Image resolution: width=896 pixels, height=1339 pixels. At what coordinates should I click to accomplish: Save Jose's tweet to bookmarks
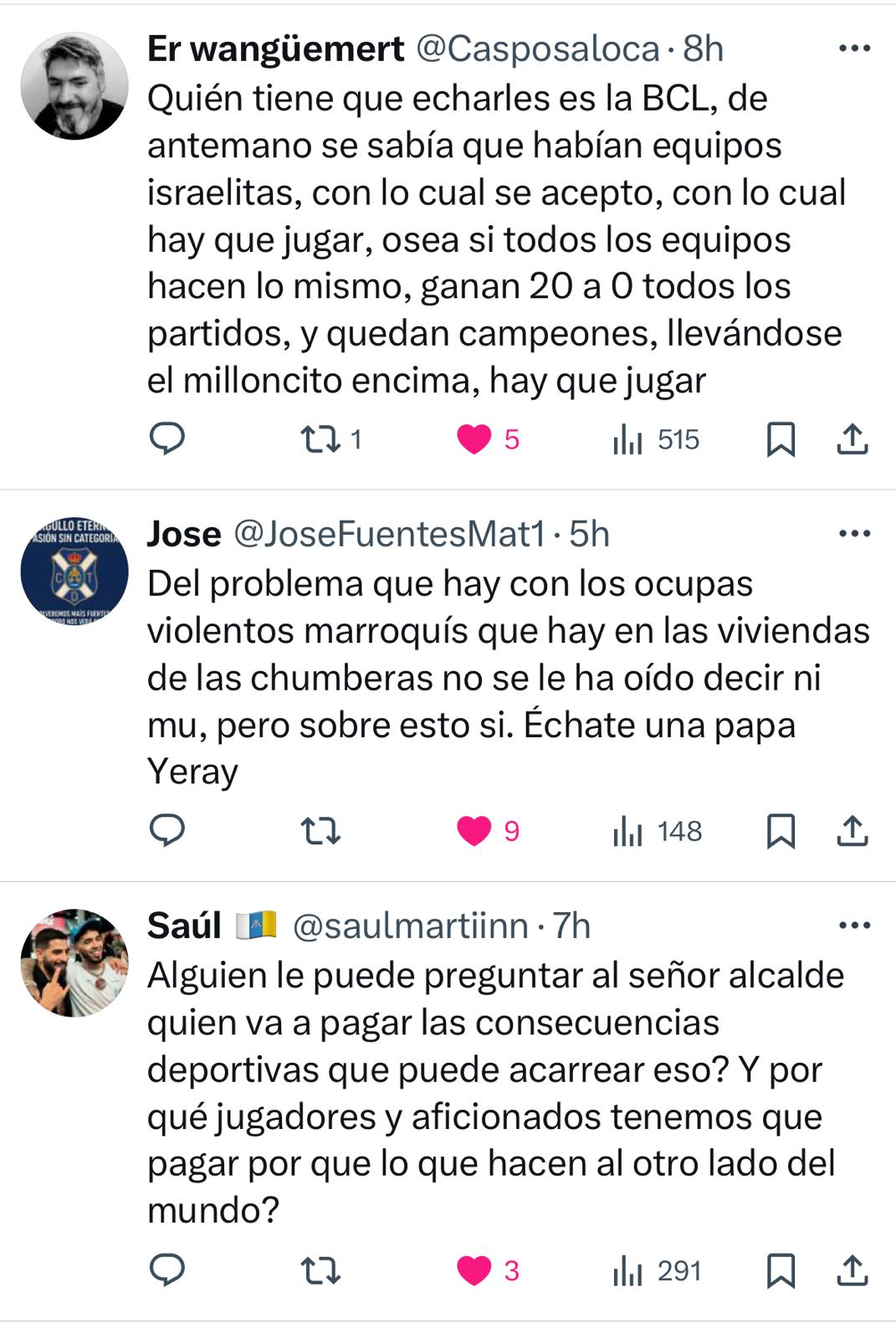pyautogui.click(x=781, y=830)
